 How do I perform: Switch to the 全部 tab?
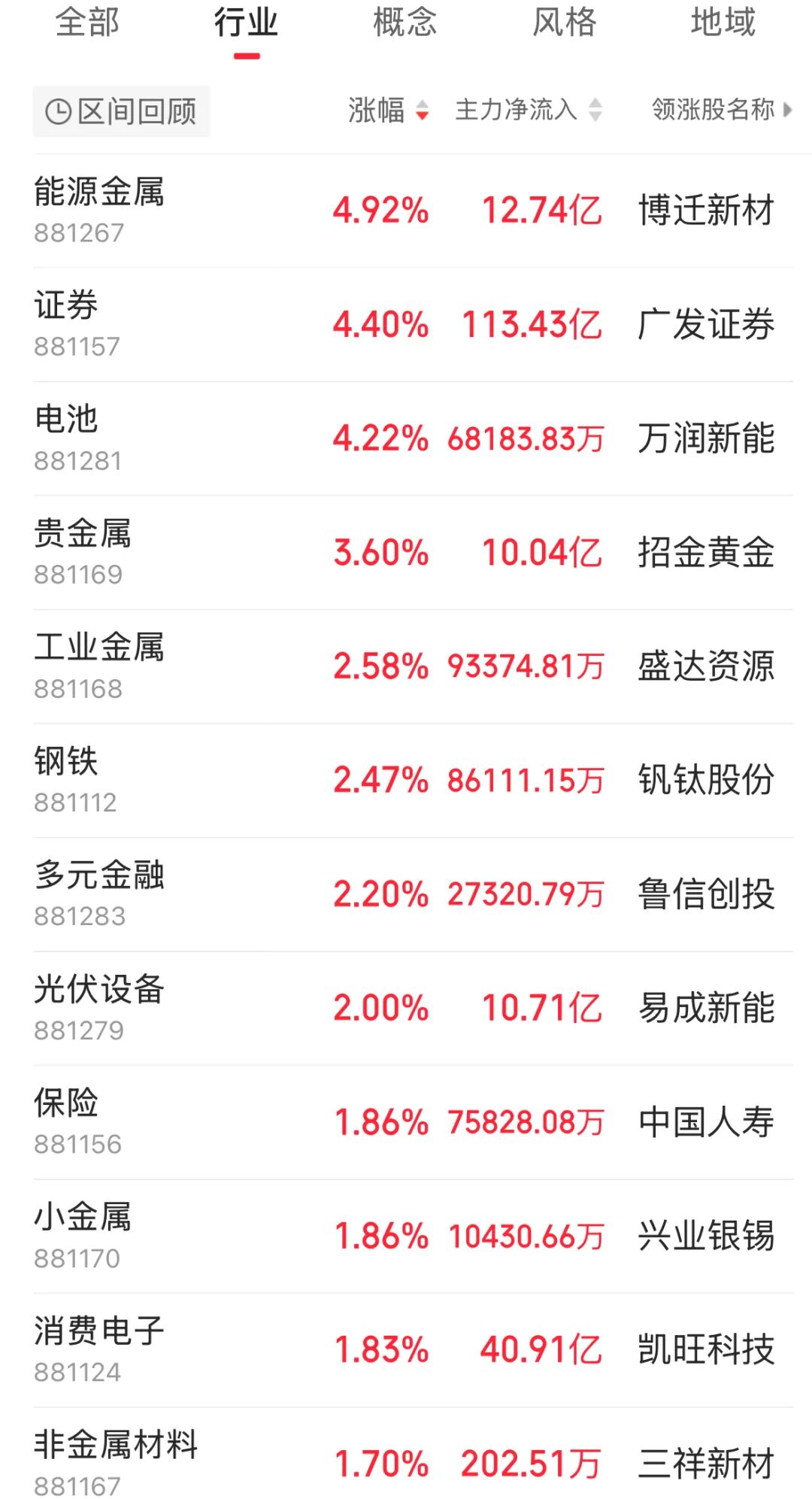(87, 22)
